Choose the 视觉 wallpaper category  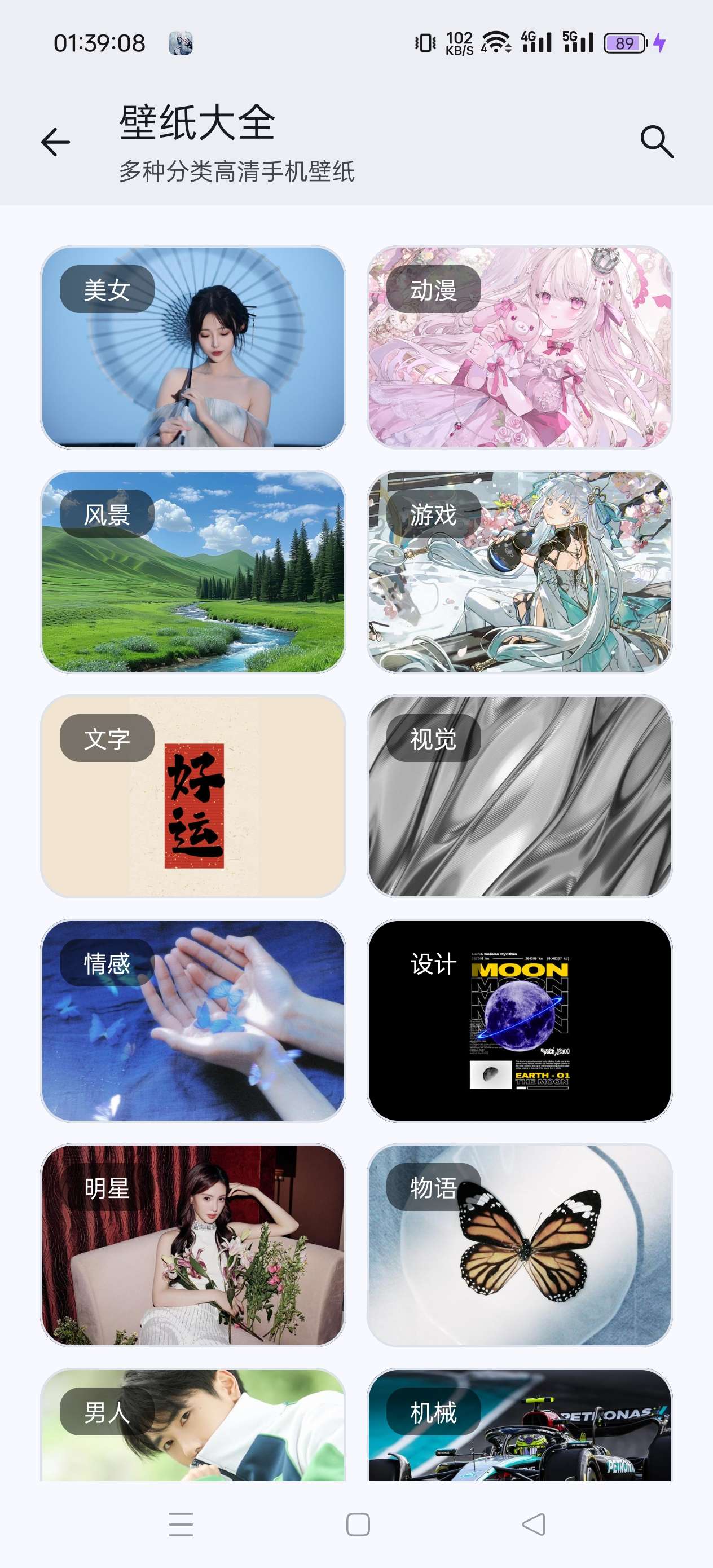click(x=520, y=796)
